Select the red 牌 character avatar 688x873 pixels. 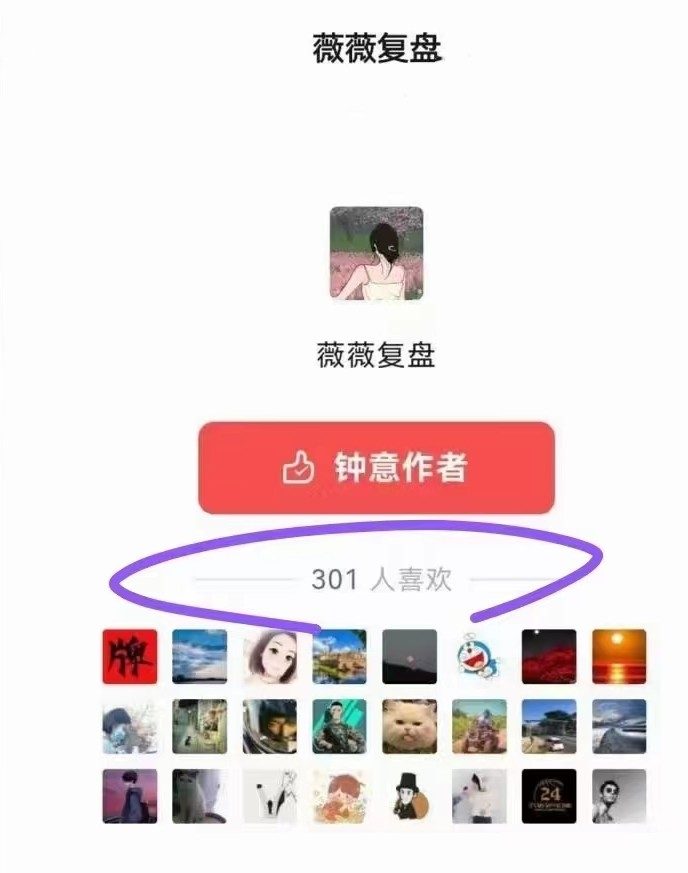pyautogui.click(x=130, y=656)
